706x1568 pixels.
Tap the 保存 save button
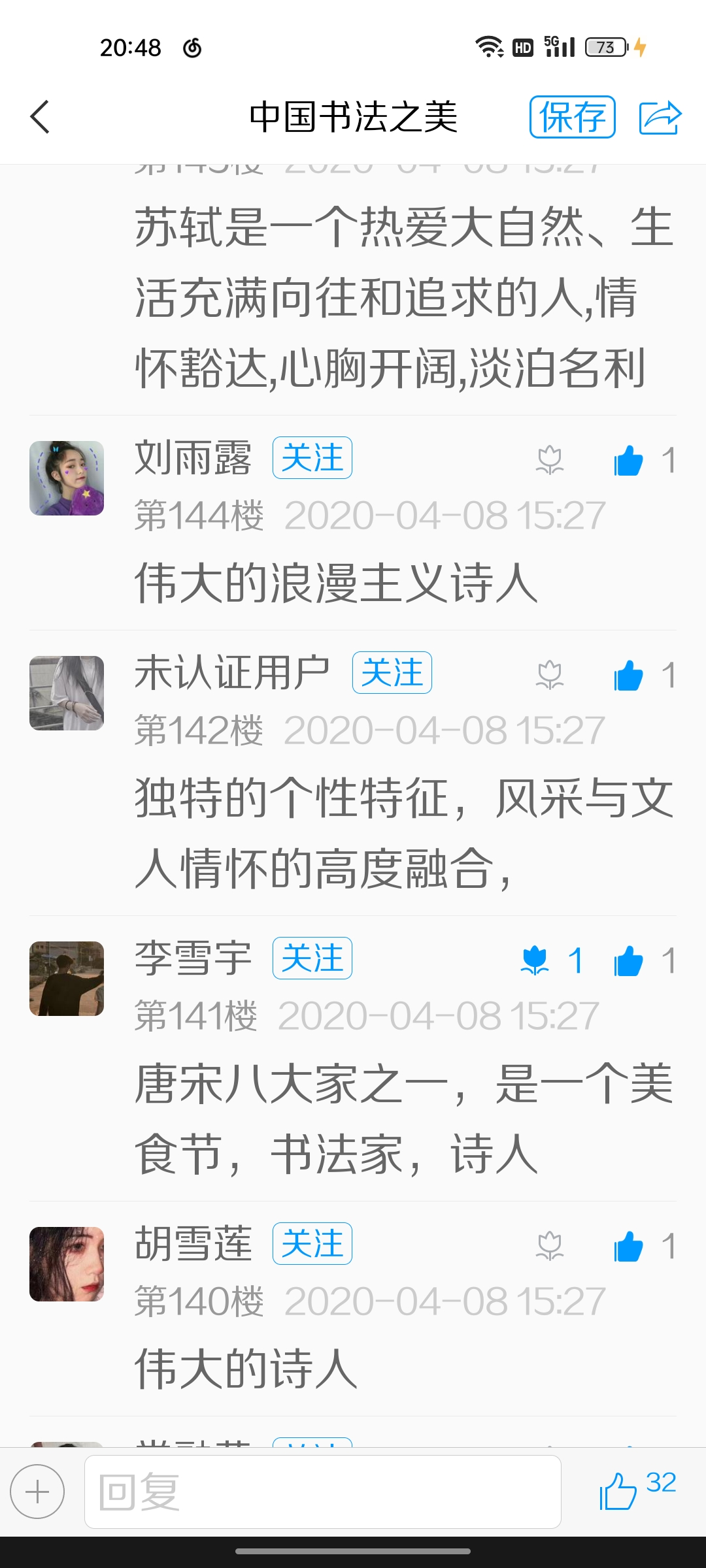pos(572,117)
